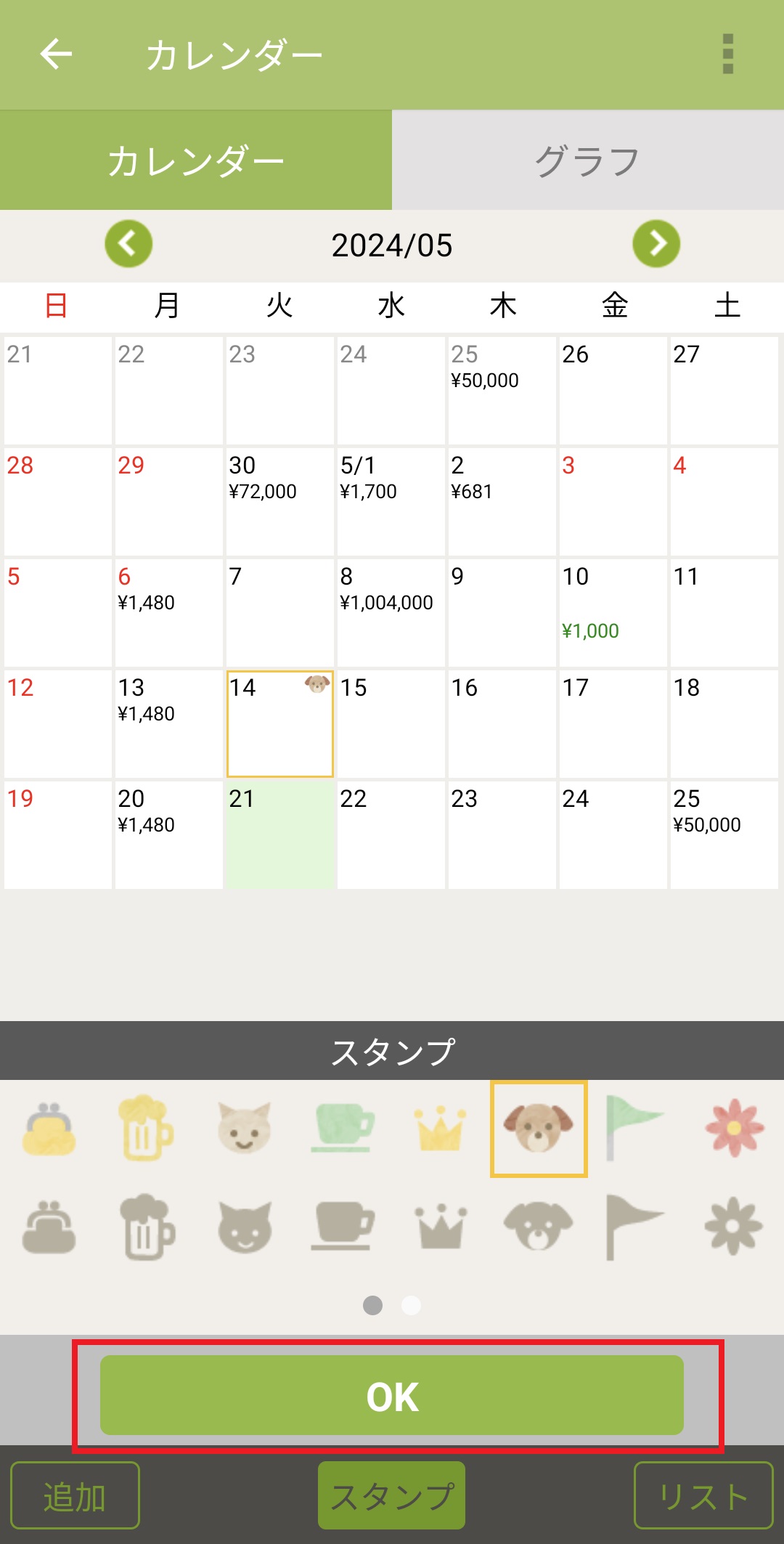Choose the yellow crown stamp
Image resolution: width=784 pixels, height=1544 pixels.
click(440, 1129)
